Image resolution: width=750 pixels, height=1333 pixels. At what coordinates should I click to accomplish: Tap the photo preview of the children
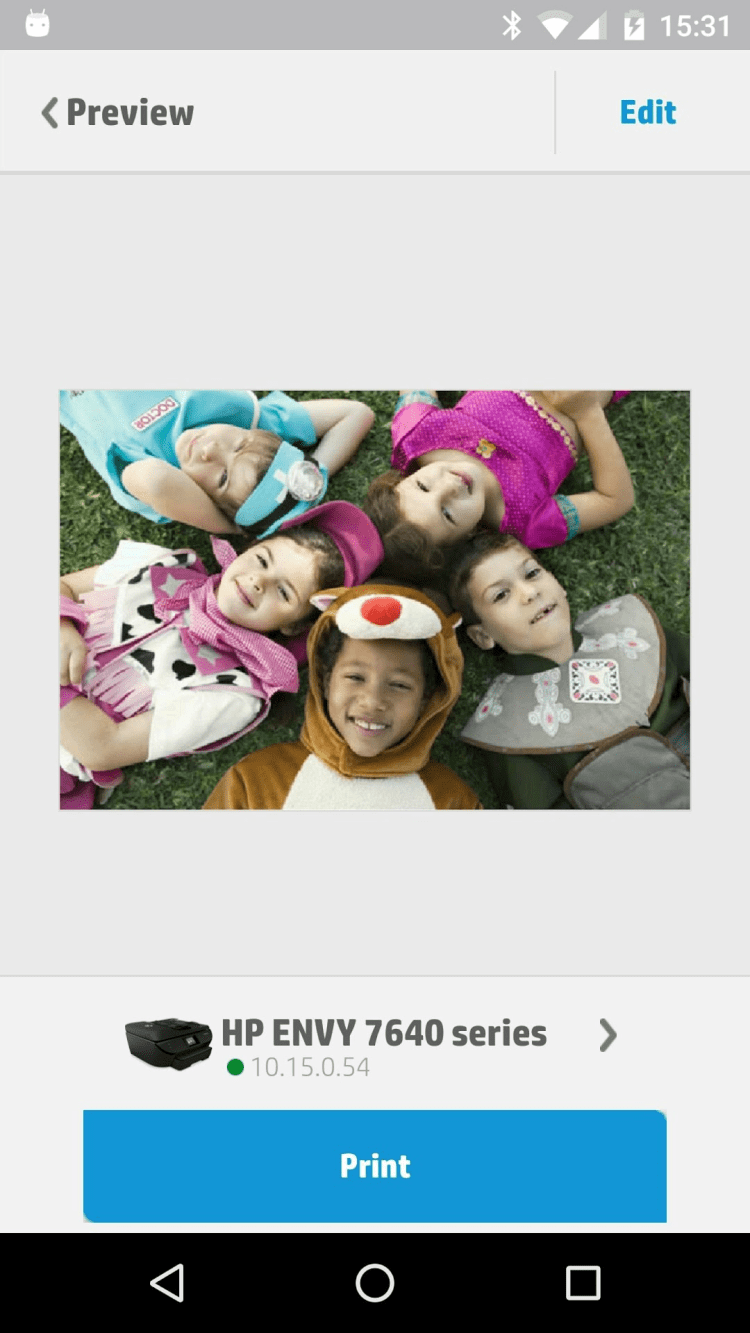[374, 600]
